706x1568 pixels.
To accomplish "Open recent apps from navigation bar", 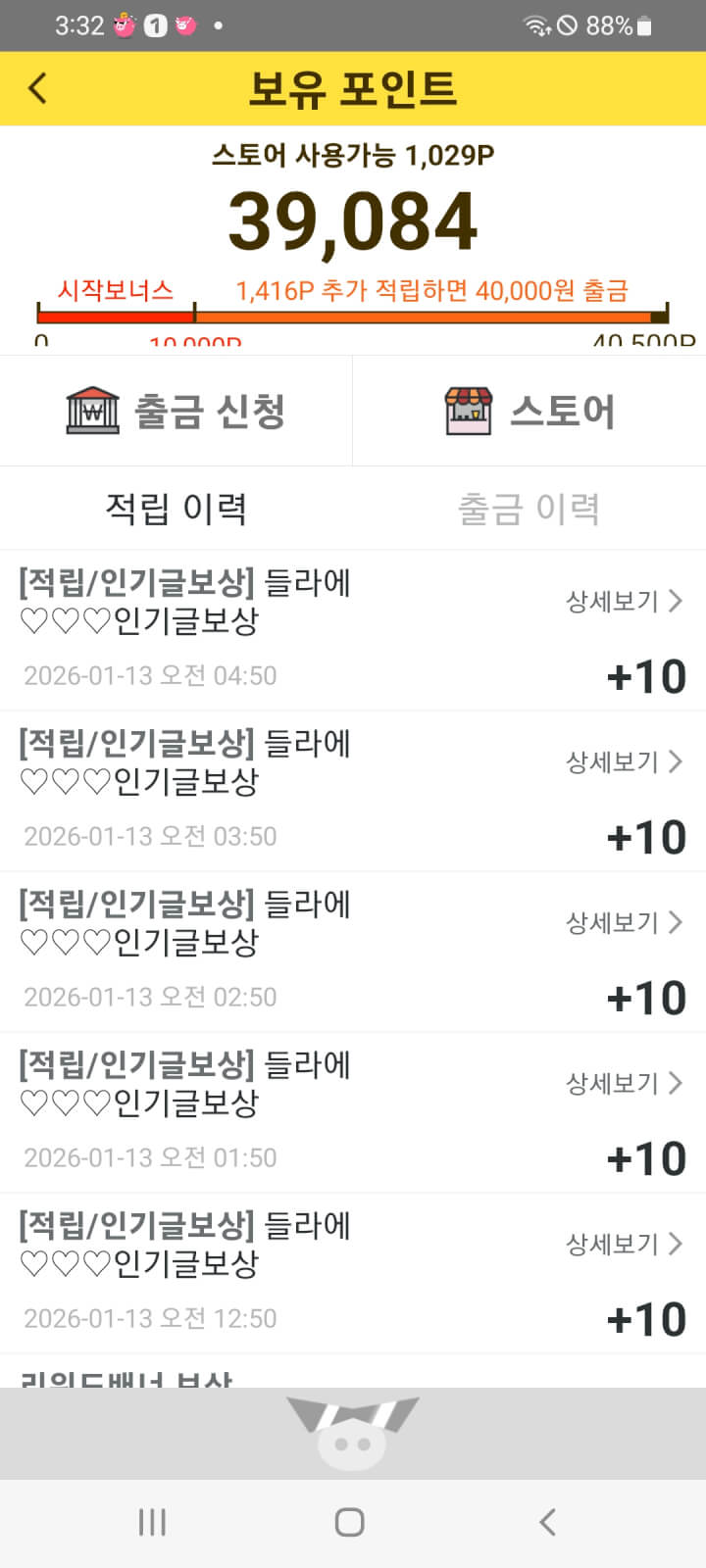I will click(x=152, y=1522).
